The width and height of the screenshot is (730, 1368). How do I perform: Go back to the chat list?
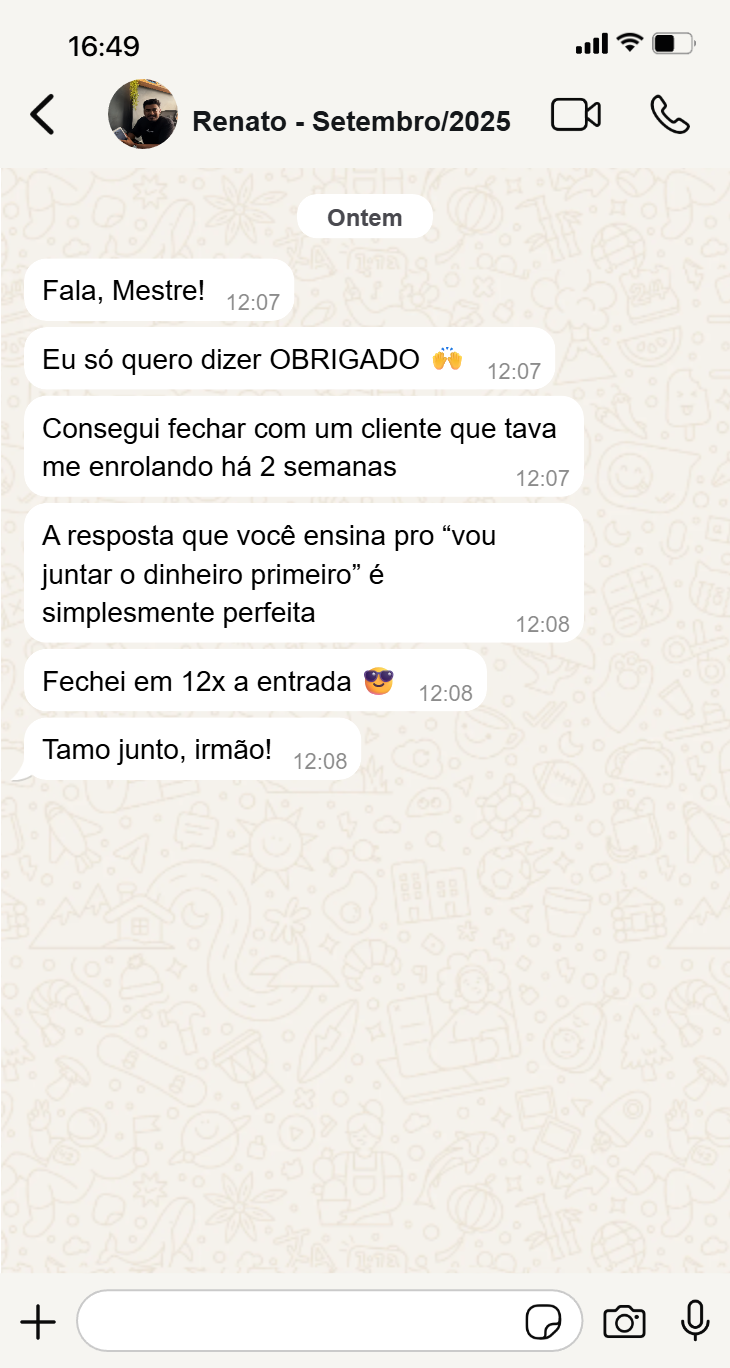pos(42,115)
